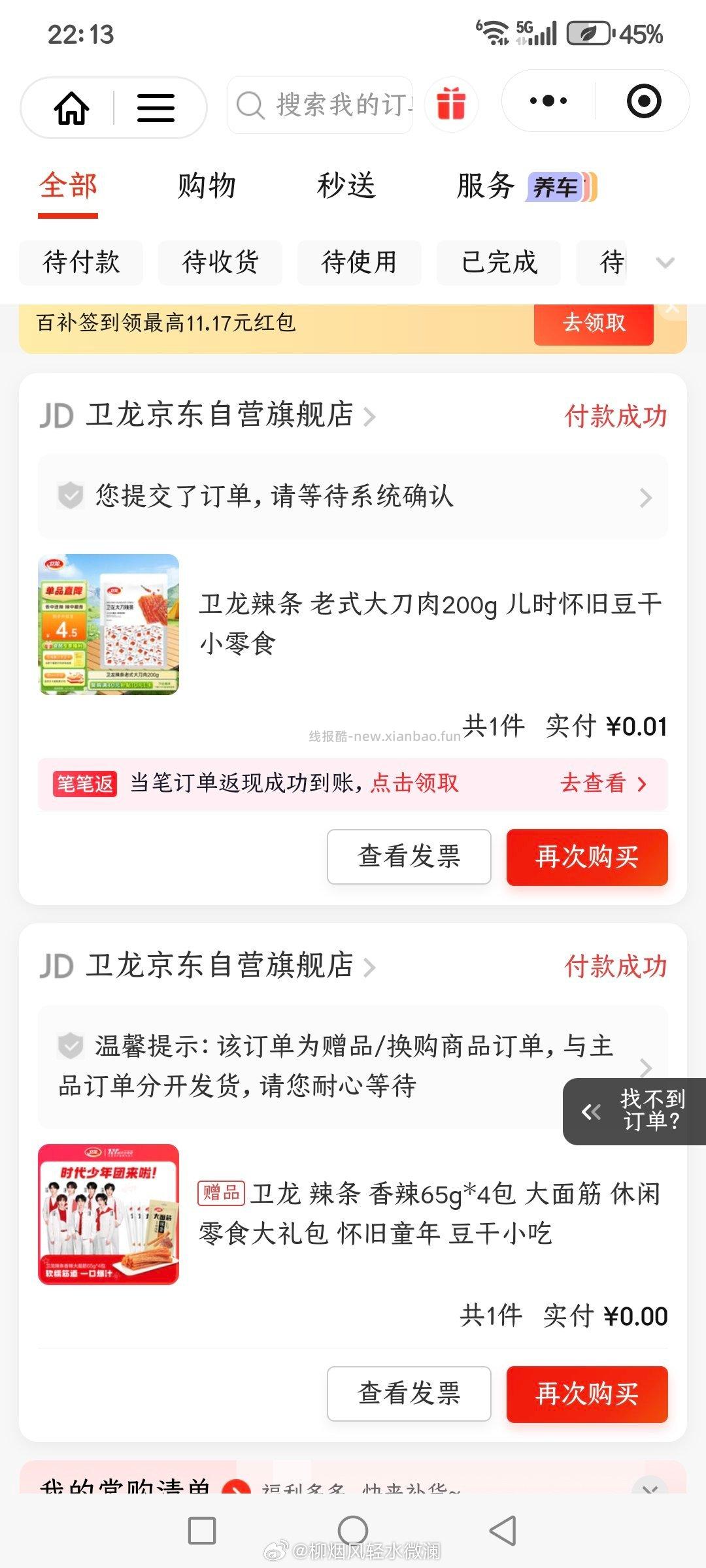Tap the red gift icon next to search

pos(451,103)
